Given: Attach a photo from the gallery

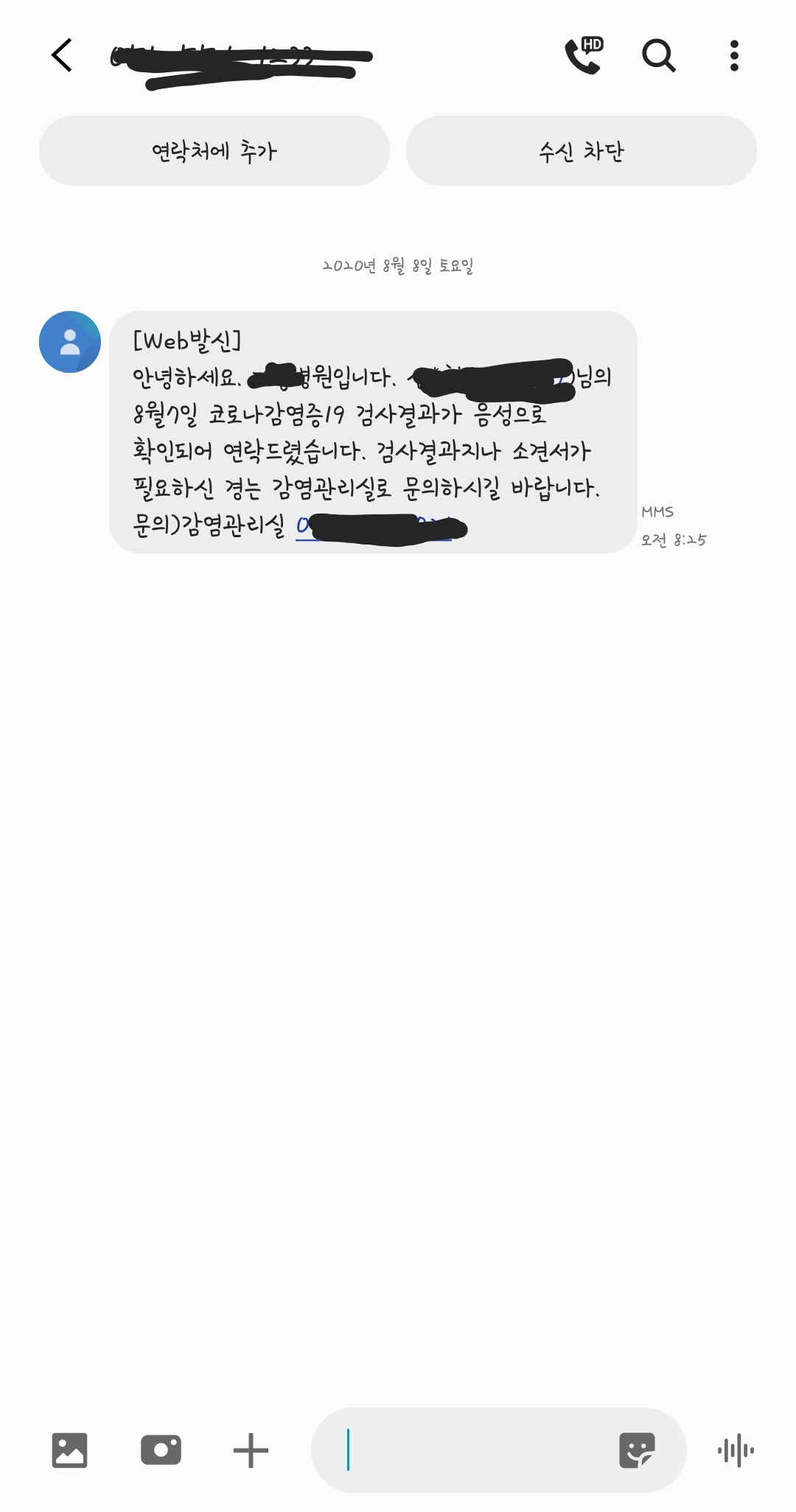Looking at the screenshot, I should click(x=70, y=1450).
